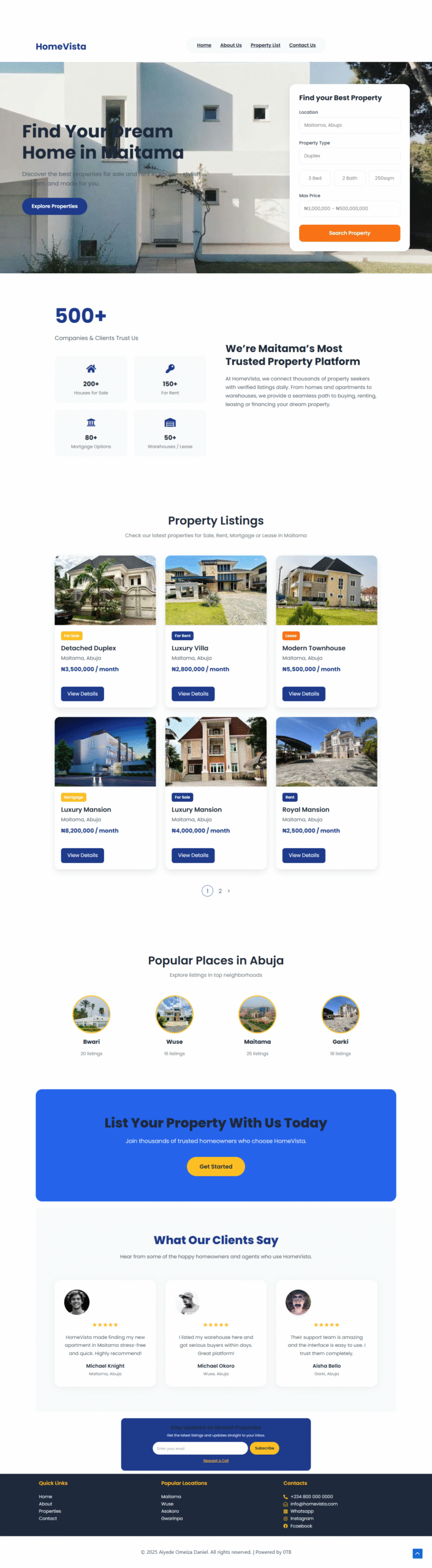View details of Royal Mansion
This screenshot has width=432, height=1568.
(x=303, y=855)
